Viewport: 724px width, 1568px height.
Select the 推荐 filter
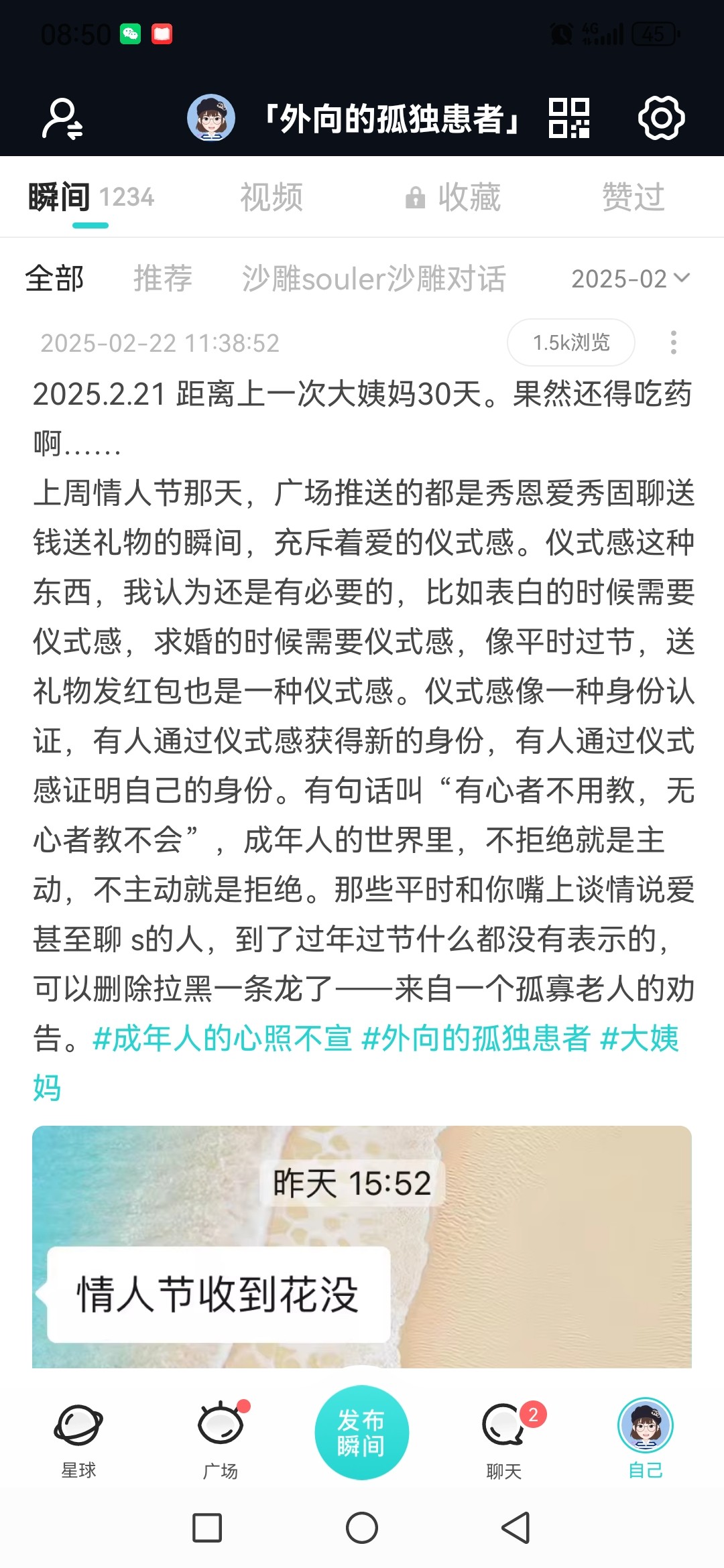pyautogui.click(x=163, y=278)
